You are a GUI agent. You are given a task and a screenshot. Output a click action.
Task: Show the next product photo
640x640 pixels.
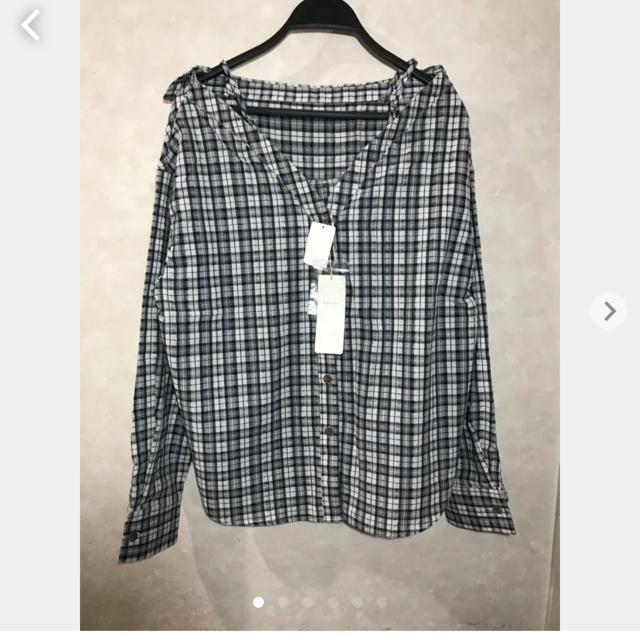[608, 311]
